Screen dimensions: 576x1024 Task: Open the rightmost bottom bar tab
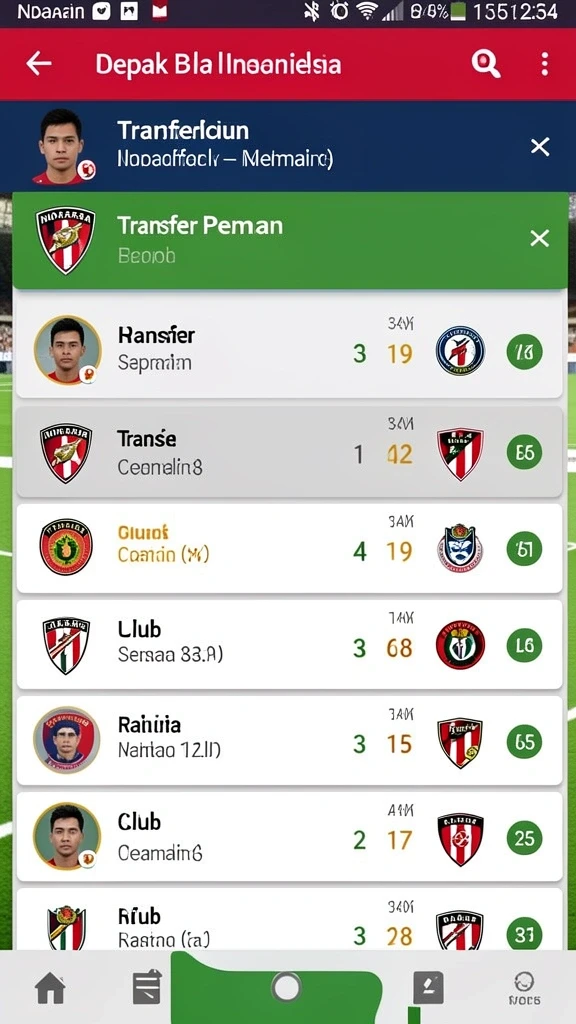point(525,988)
